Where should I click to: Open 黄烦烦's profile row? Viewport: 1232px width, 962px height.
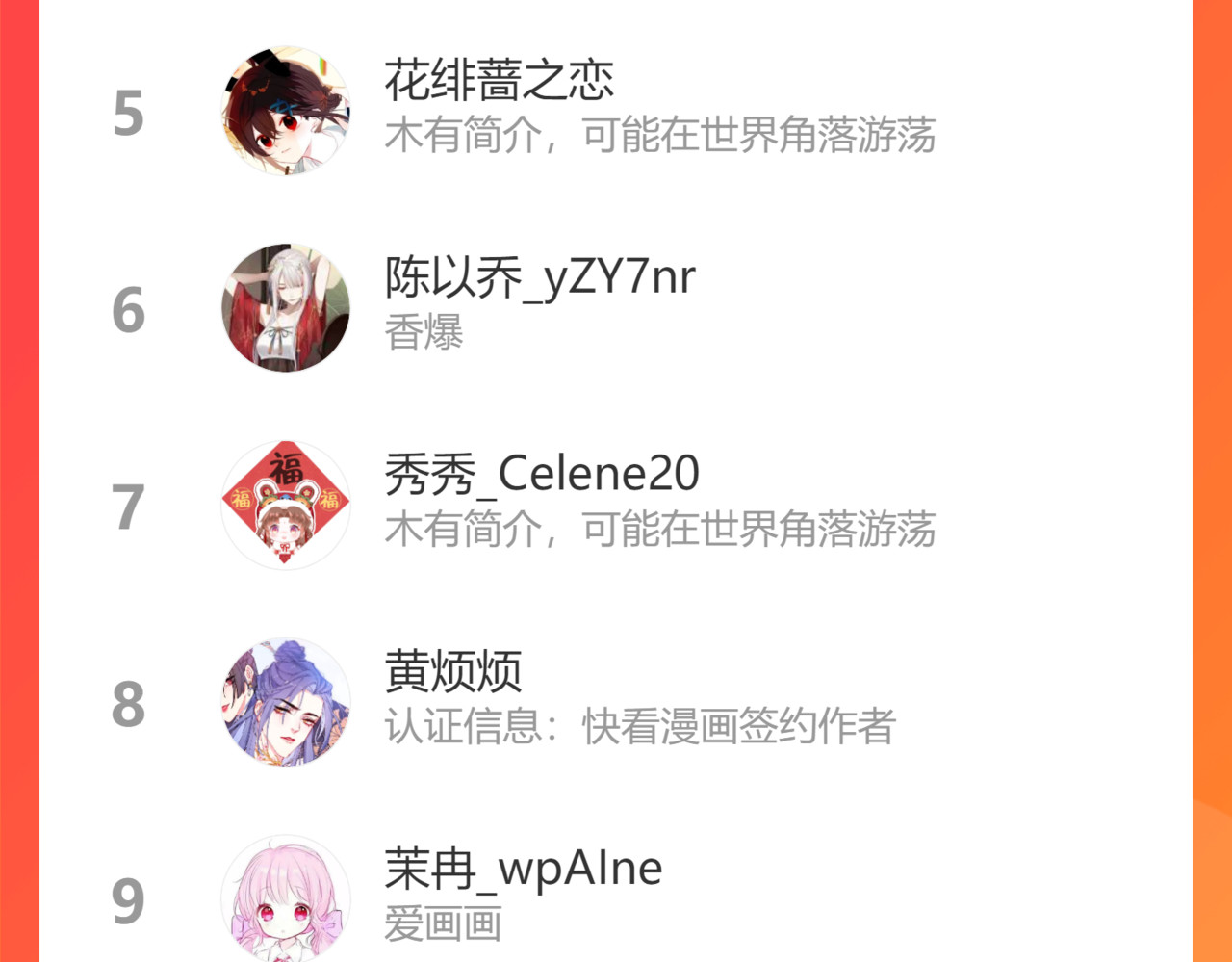(x=616, y=702)
